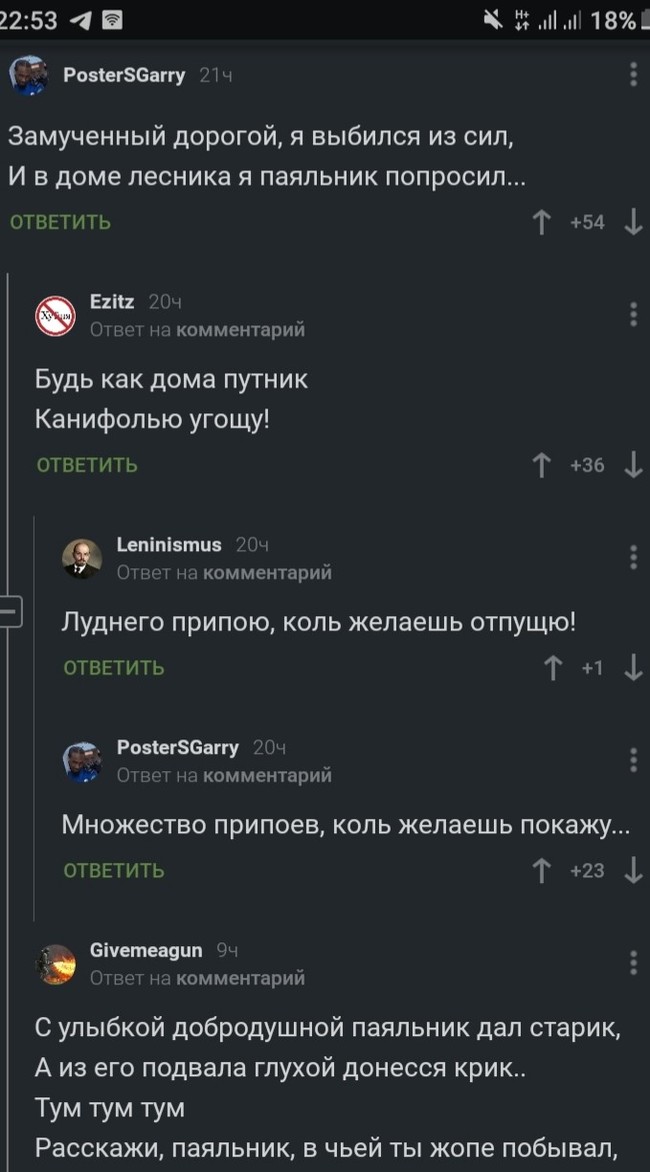Jump to parent via Leninismus's 'комментарий' link

tap(268, 573)
